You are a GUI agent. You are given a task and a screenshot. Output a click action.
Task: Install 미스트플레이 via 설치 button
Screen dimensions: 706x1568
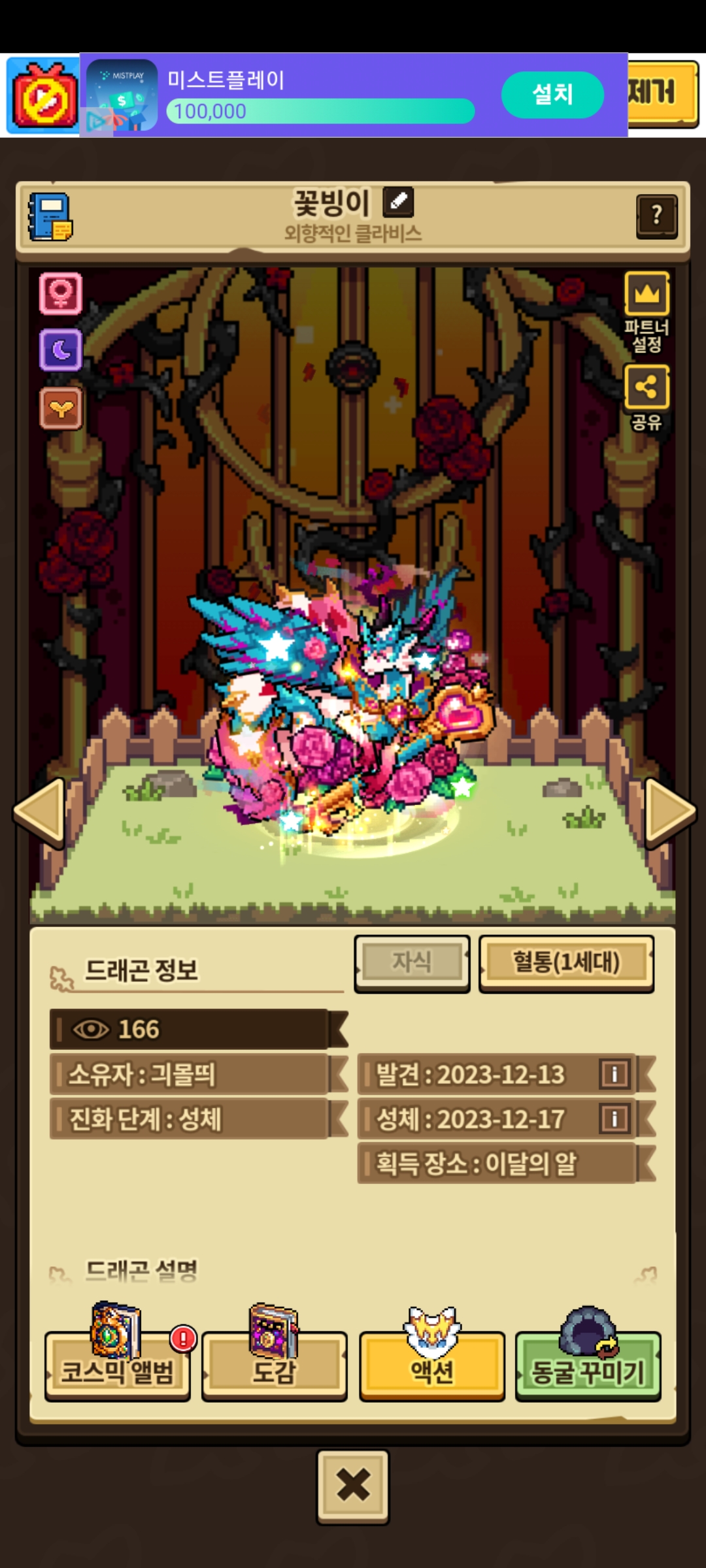coord(552,95)
